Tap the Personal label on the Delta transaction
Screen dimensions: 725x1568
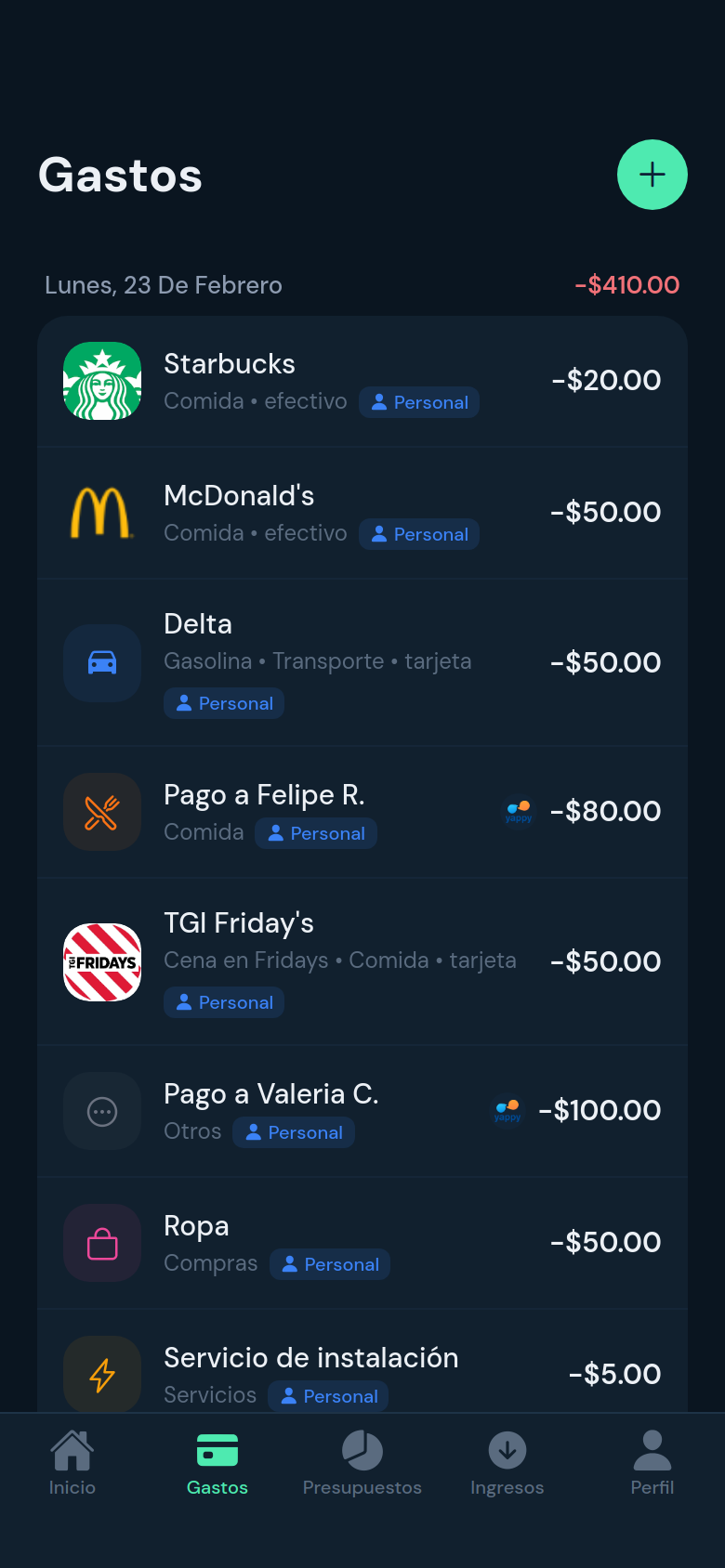click(224, 703)
